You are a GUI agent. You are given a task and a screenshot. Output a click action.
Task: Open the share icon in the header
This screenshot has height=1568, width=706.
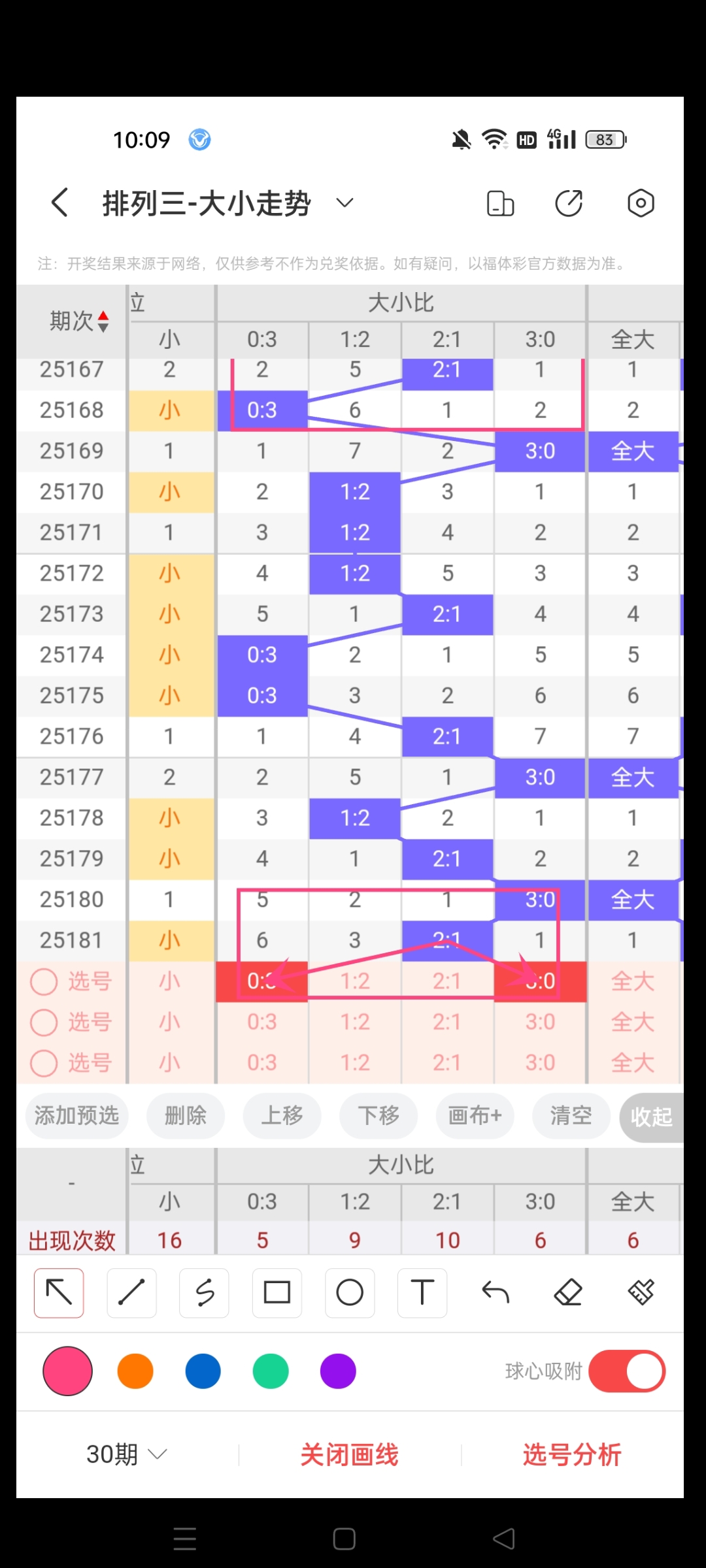tap(569, 203)
